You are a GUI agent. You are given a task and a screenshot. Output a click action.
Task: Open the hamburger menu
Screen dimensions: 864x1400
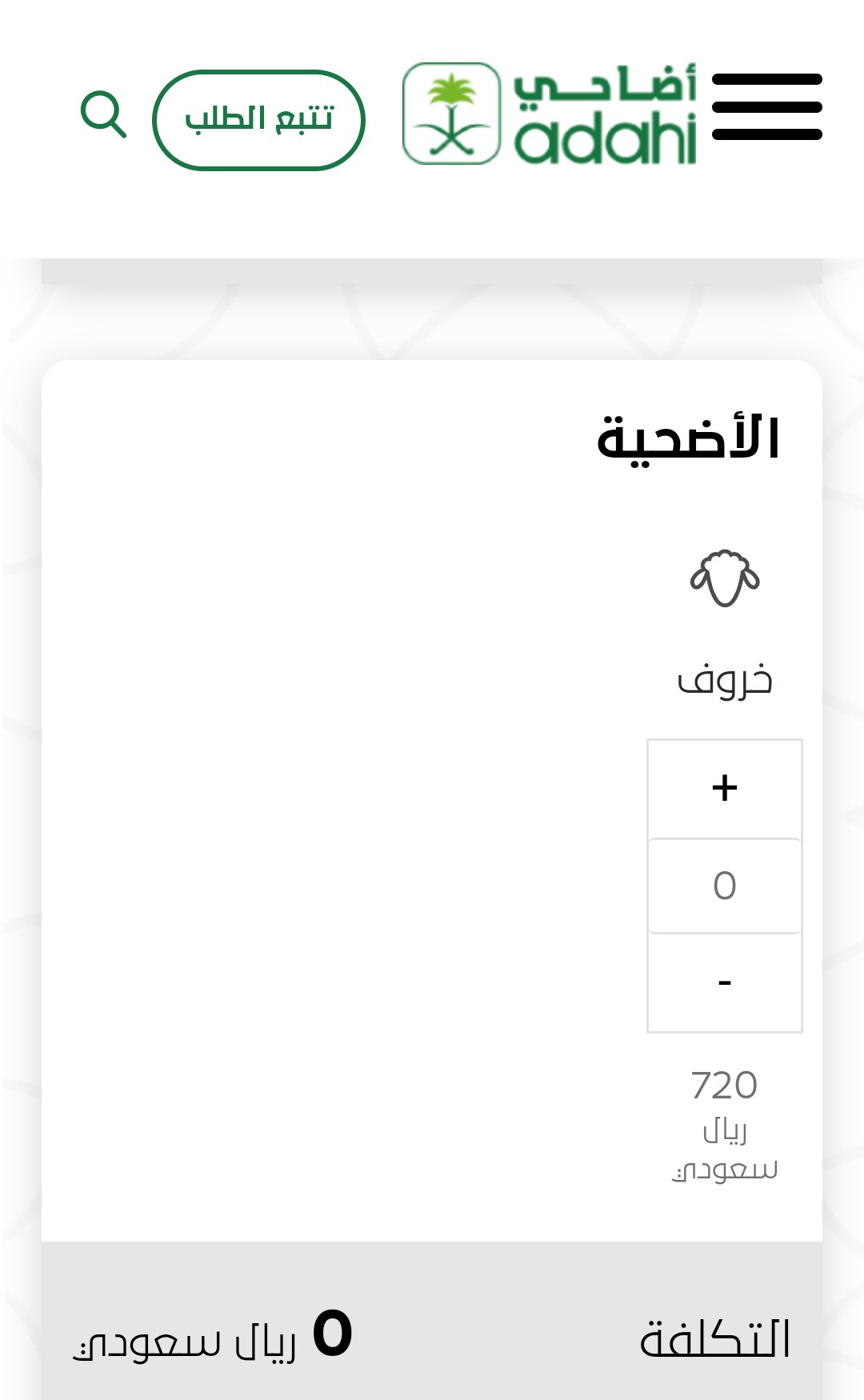point(766,106)
